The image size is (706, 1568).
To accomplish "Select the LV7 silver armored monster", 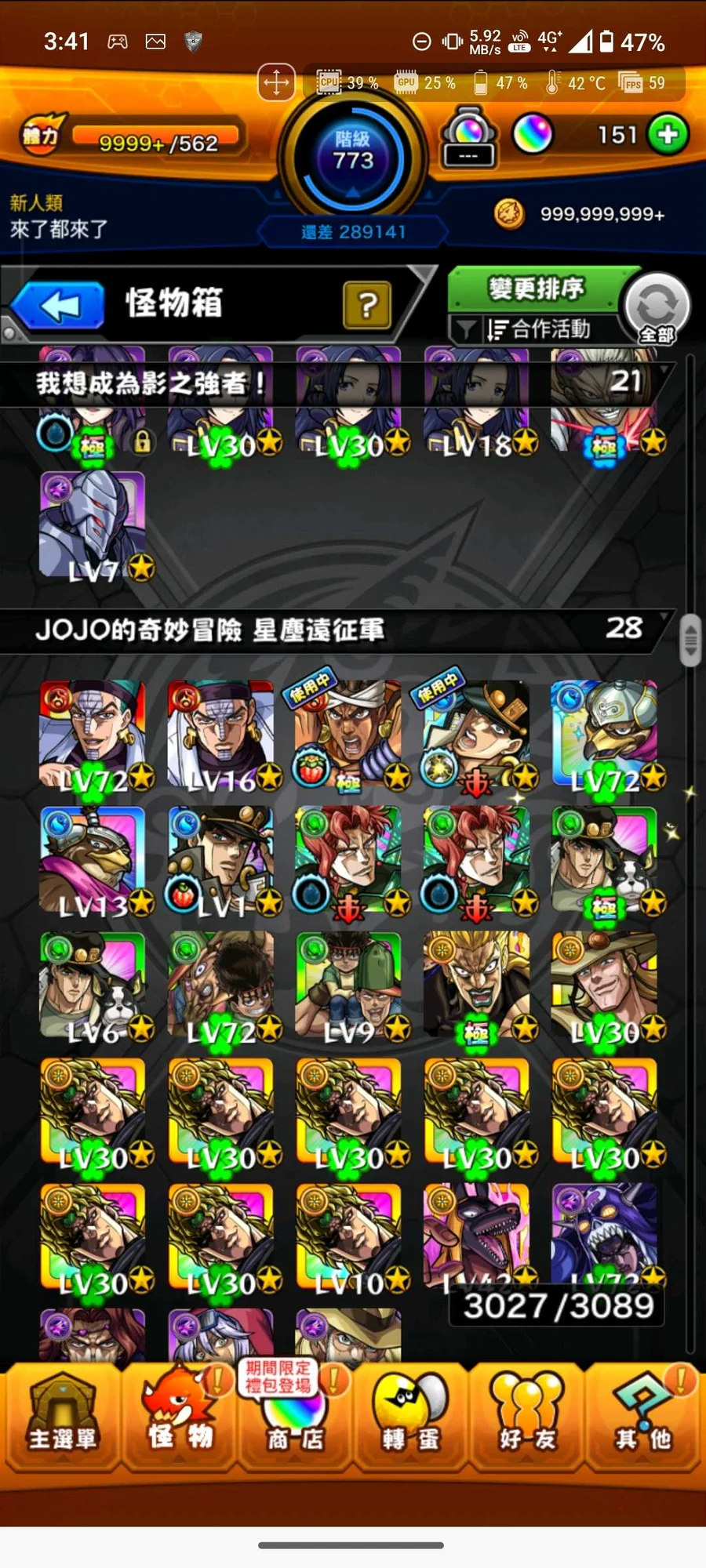I will point(93,524).
